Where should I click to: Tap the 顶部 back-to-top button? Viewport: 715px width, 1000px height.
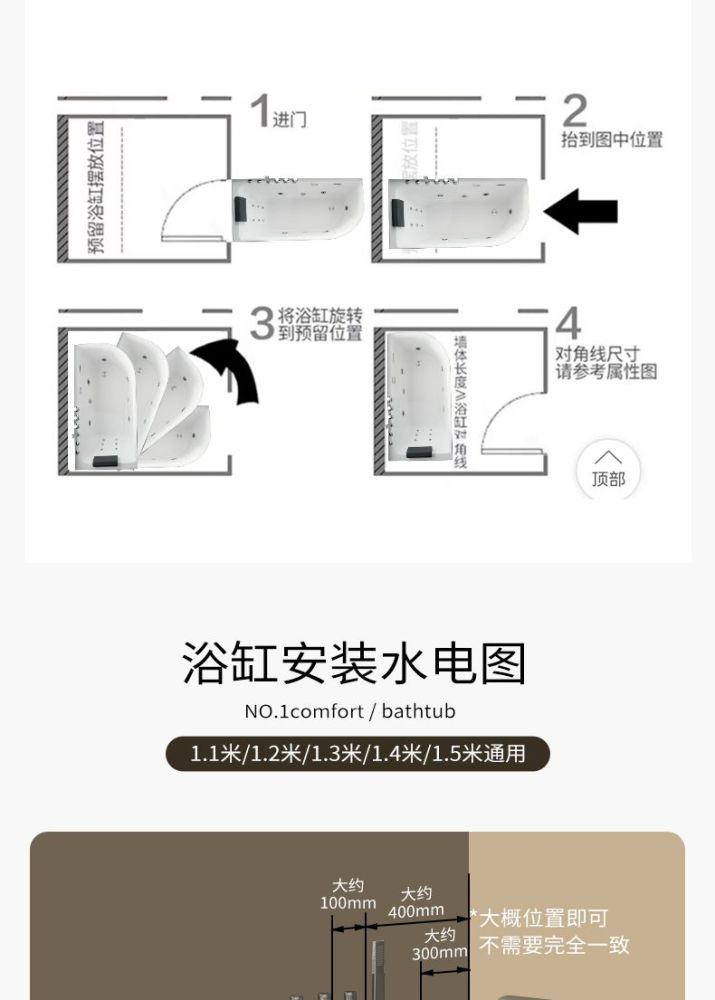pyautogui.click(x=608, y=468)
